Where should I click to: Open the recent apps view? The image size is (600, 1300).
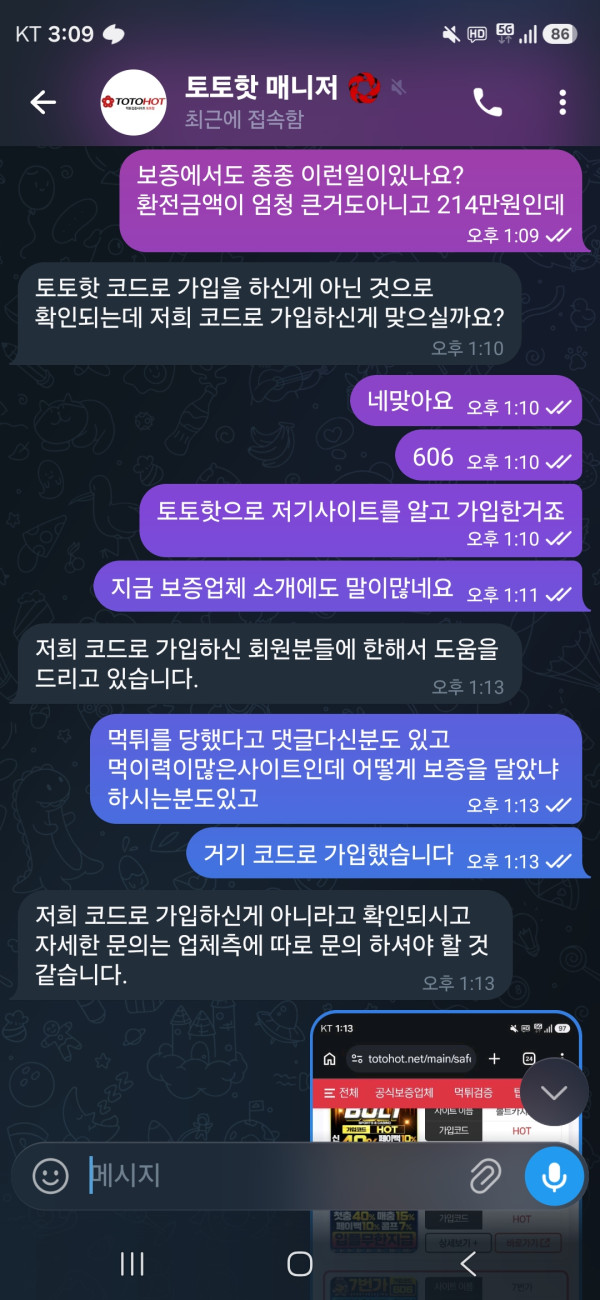pyautogui.click(x=132, y=1264)
